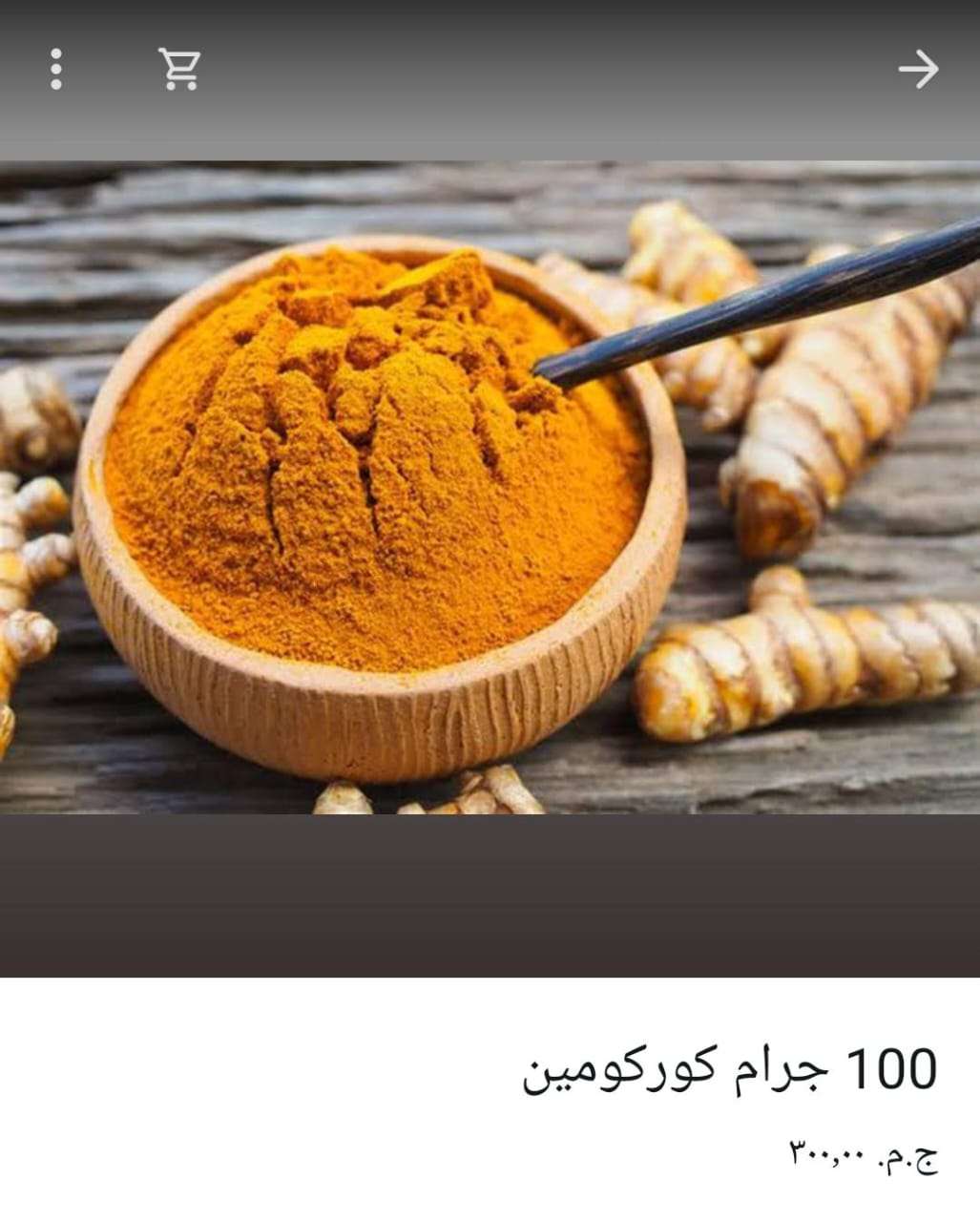The width and height of the screenshot is (980, 1222).
Task: Open the shopping cart
Action: point(179,69)
